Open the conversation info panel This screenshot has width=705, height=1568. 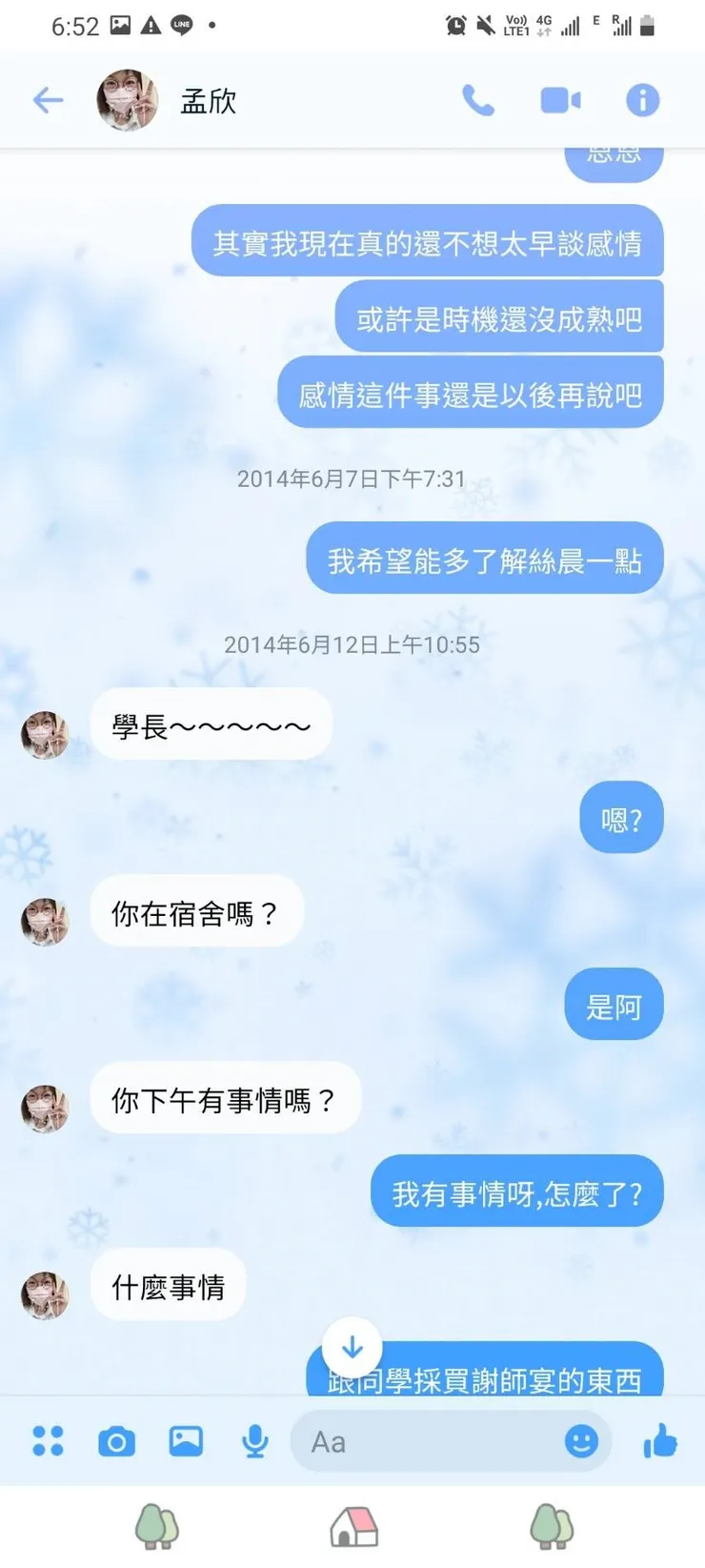pos(643,99)
